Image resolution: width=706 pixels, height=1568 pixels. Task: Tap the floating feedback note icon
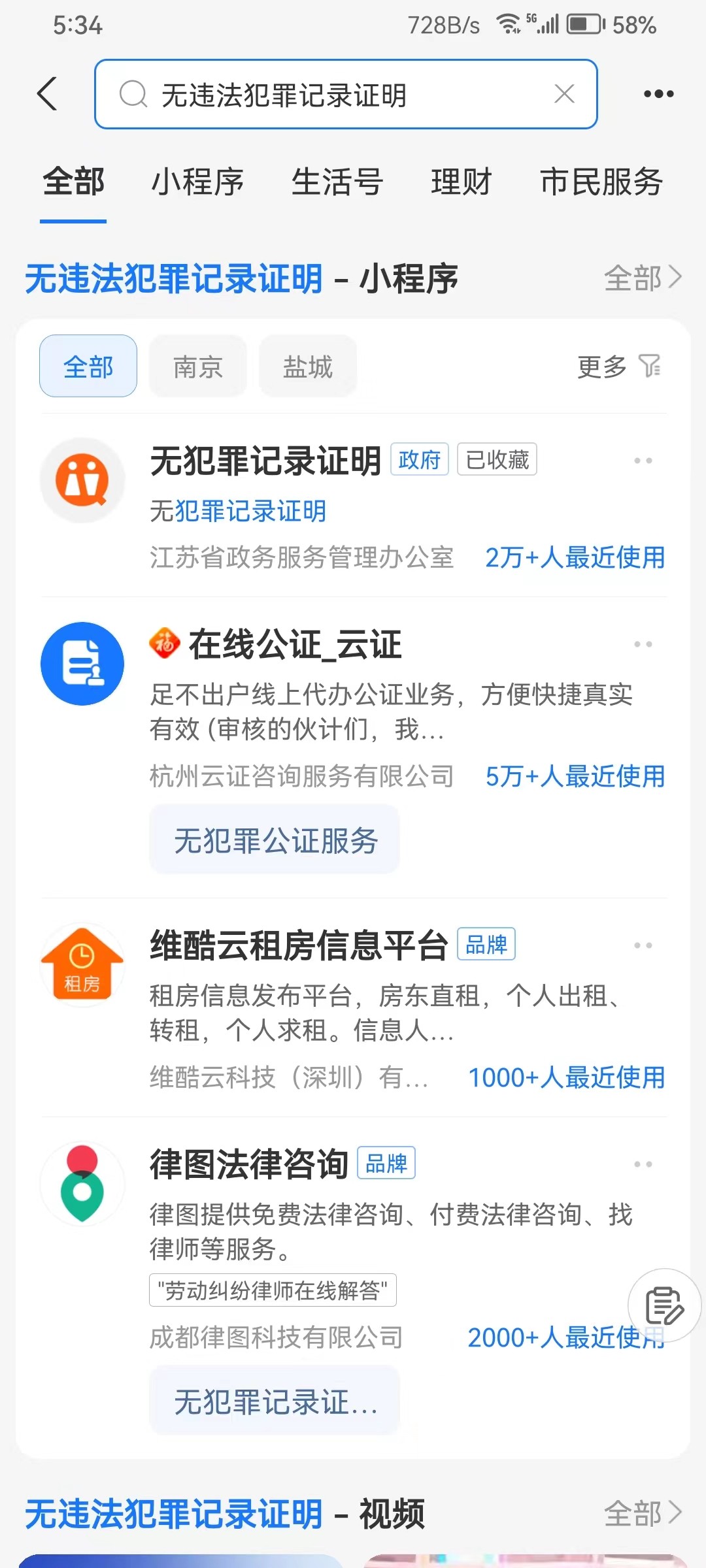(x=664, y=1305)
